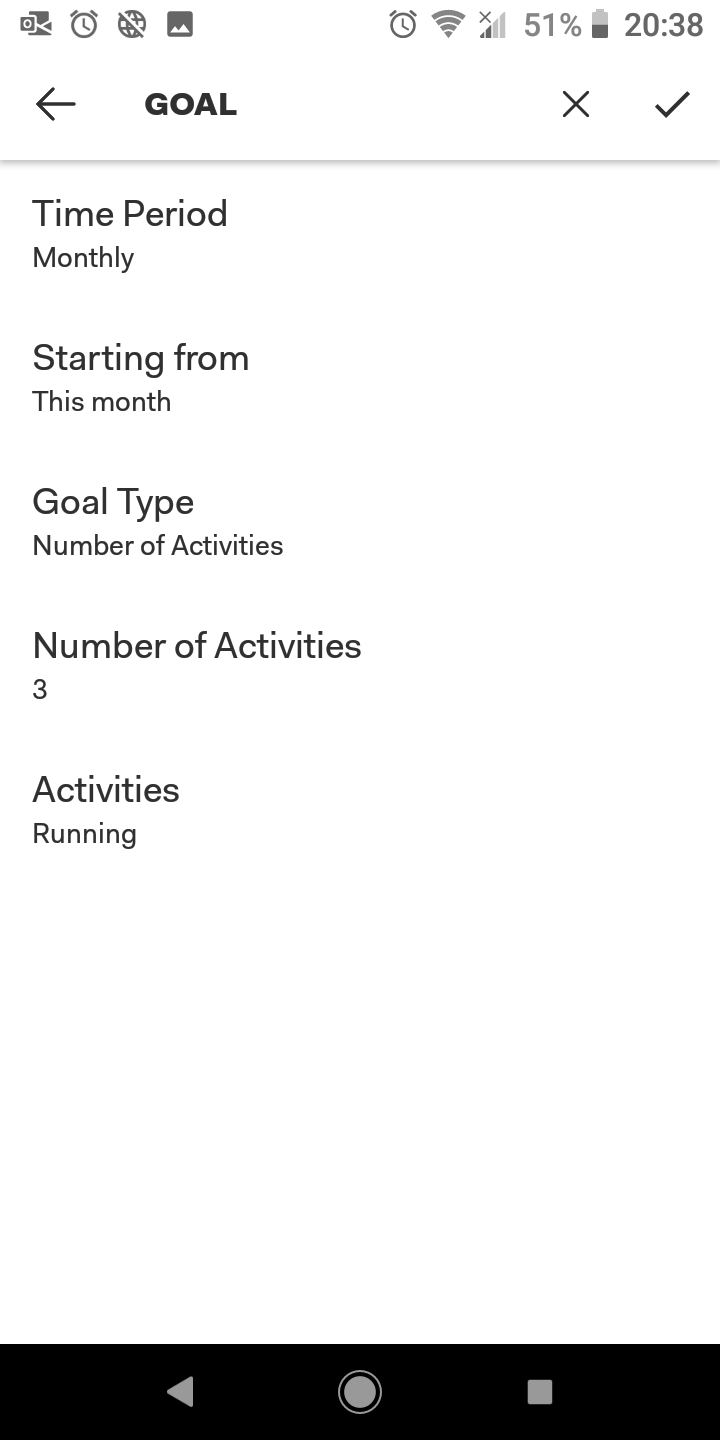Discard the goal with the X icon

(576, 104)
